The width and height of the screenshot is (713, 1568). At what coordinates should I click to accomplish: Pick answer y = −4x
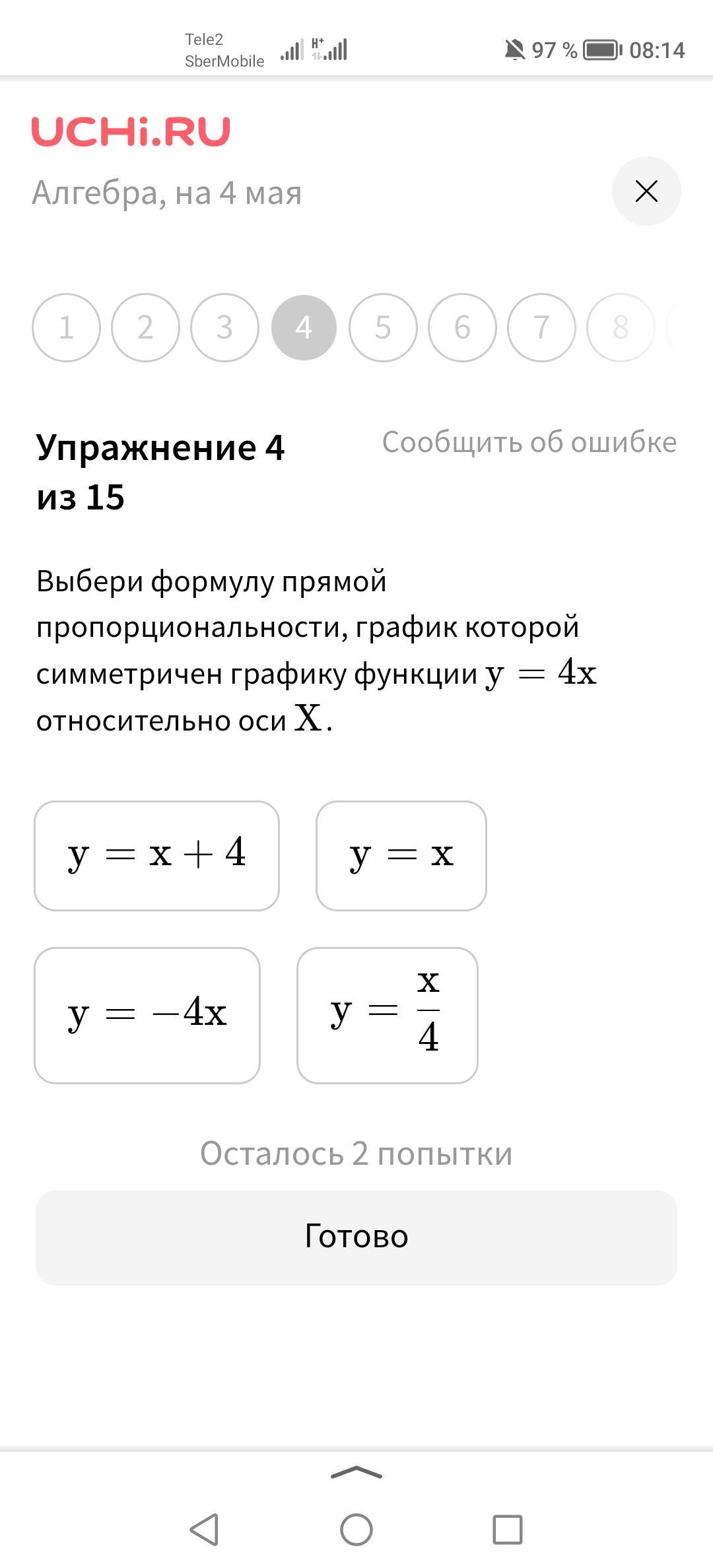[x=147, y=1016]
